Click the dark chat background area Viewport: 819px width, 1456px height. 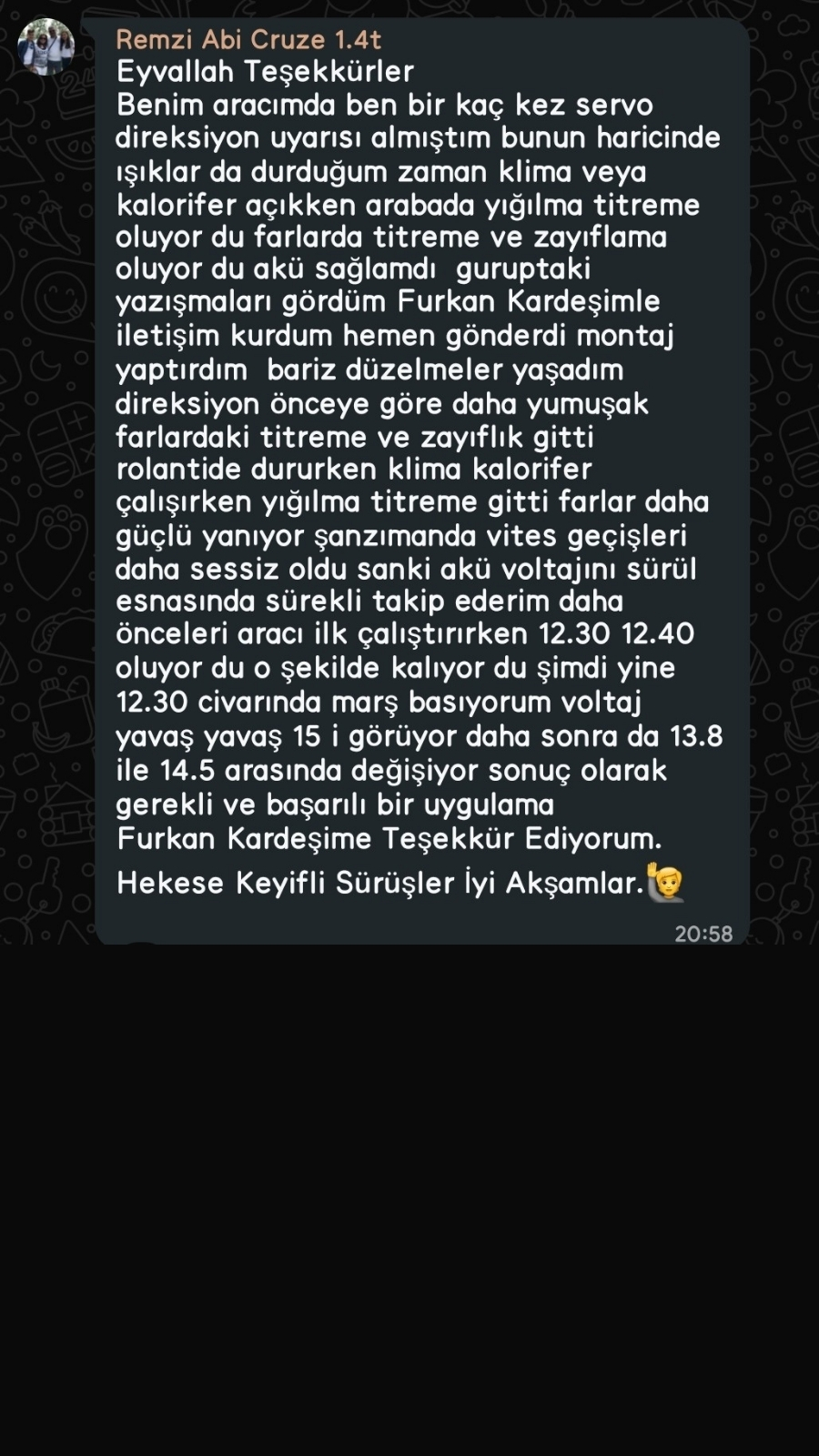(409, 1183)
